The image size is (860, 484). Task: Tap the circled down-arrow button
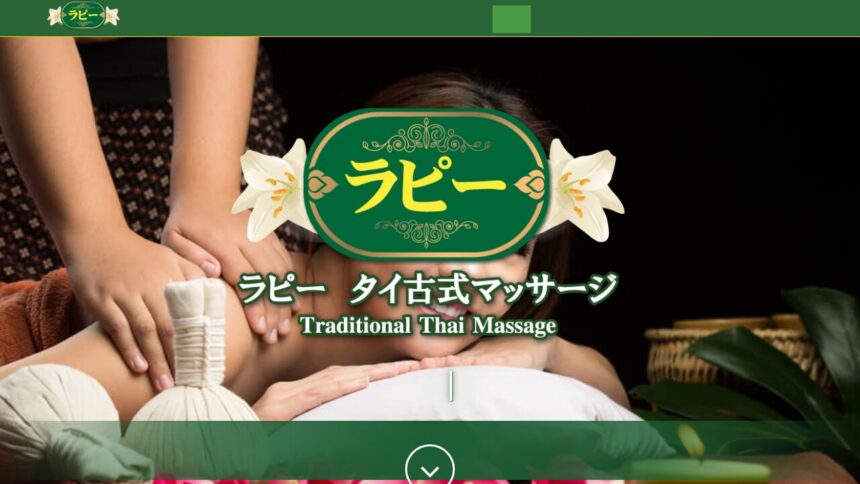[x=430, y=468]
